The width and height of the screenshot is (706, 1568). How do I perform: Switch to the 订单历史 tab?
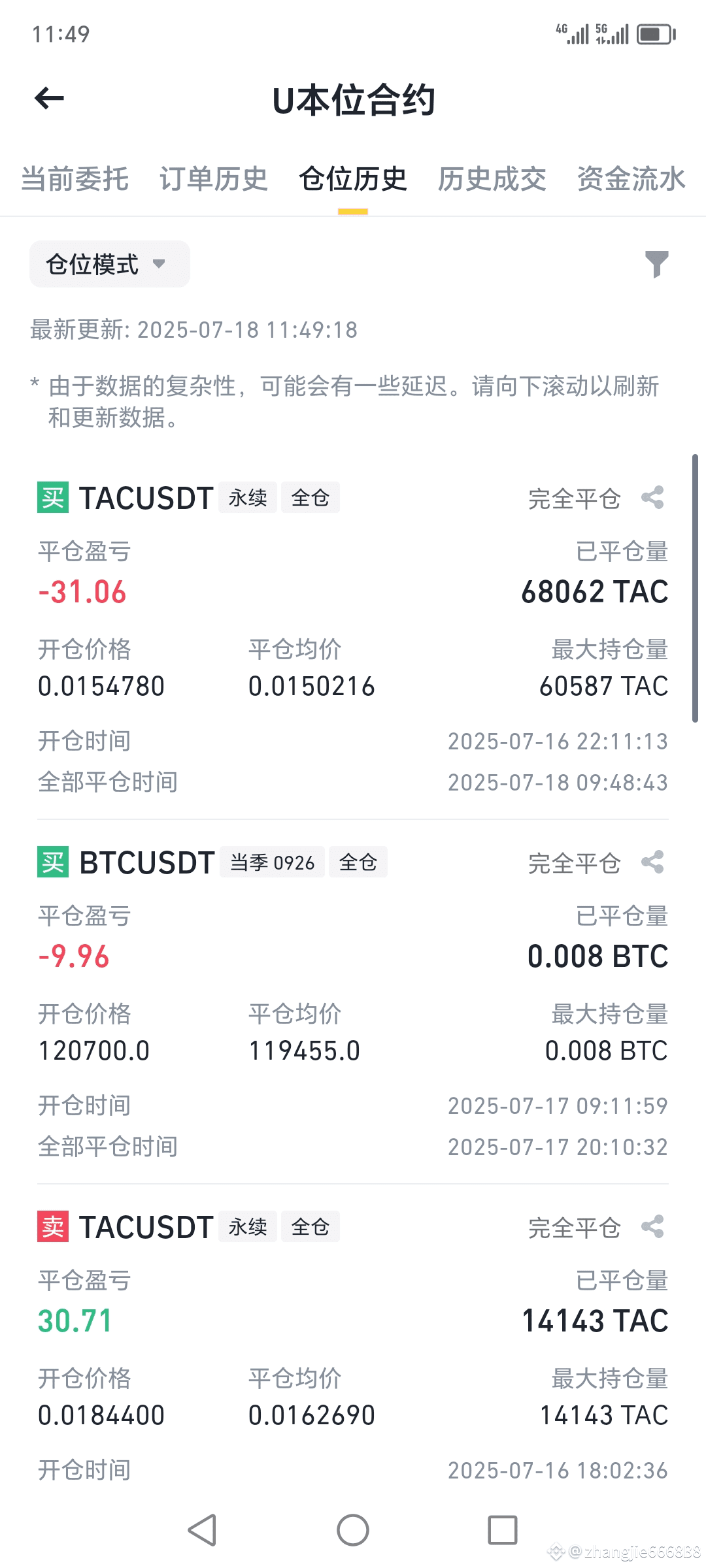tap(214, 179)
